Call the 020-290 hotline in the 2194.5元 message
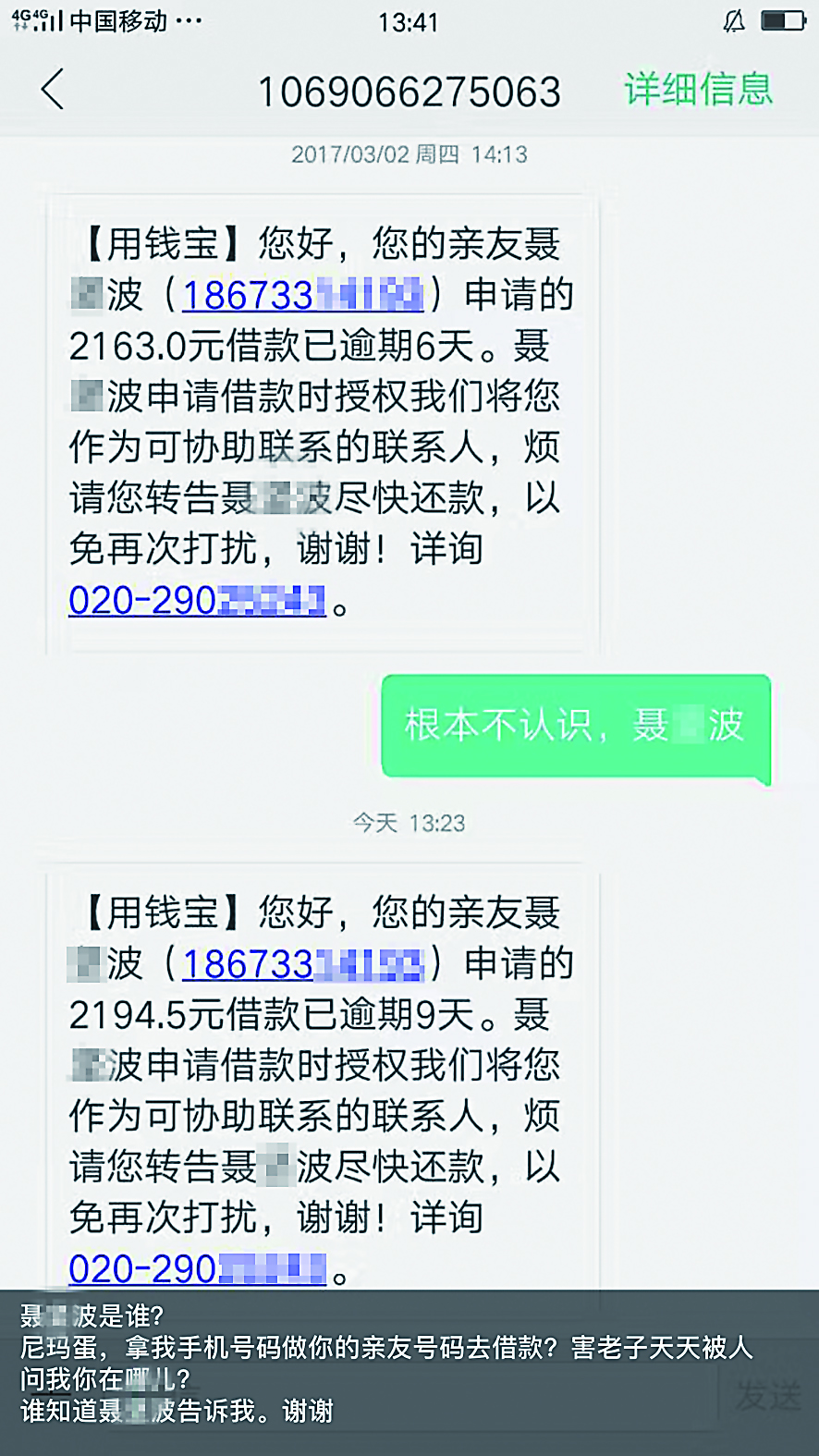This screenshot has height=1456, width=819. click(x=197, y=1269)
